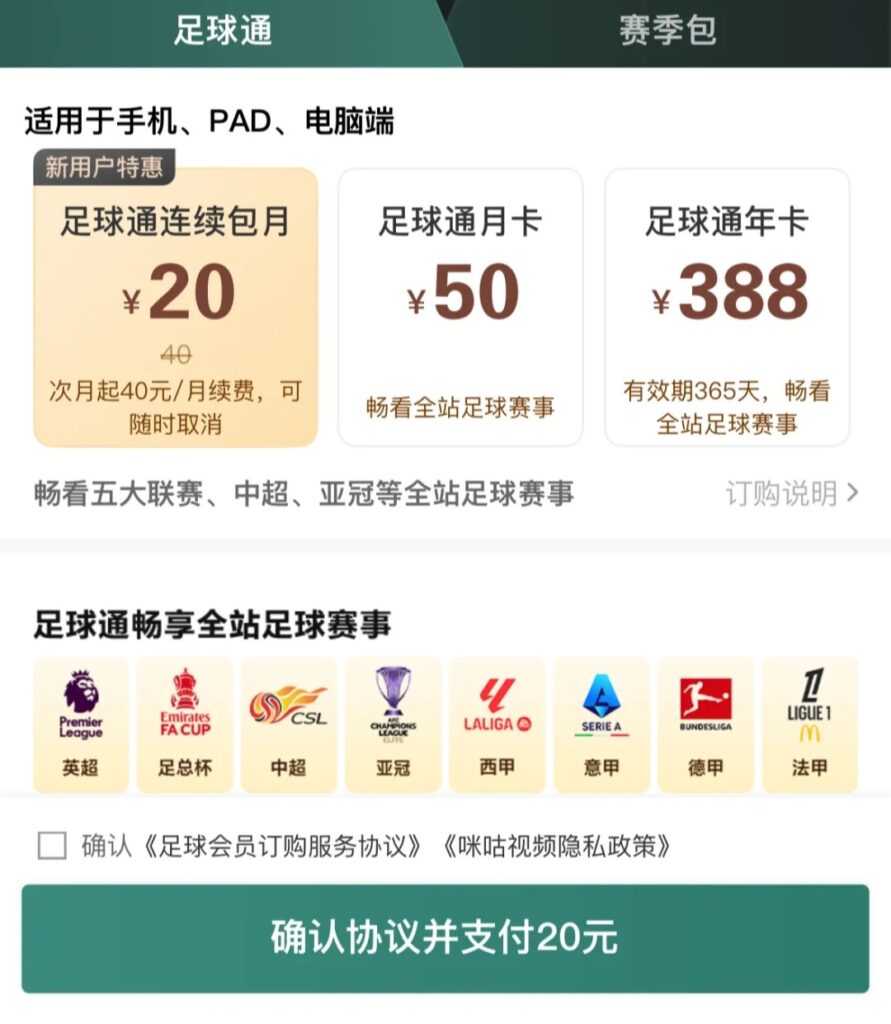Open 订购说明 details
Viewport: 891px width, 1024px height.
[791, 493]
